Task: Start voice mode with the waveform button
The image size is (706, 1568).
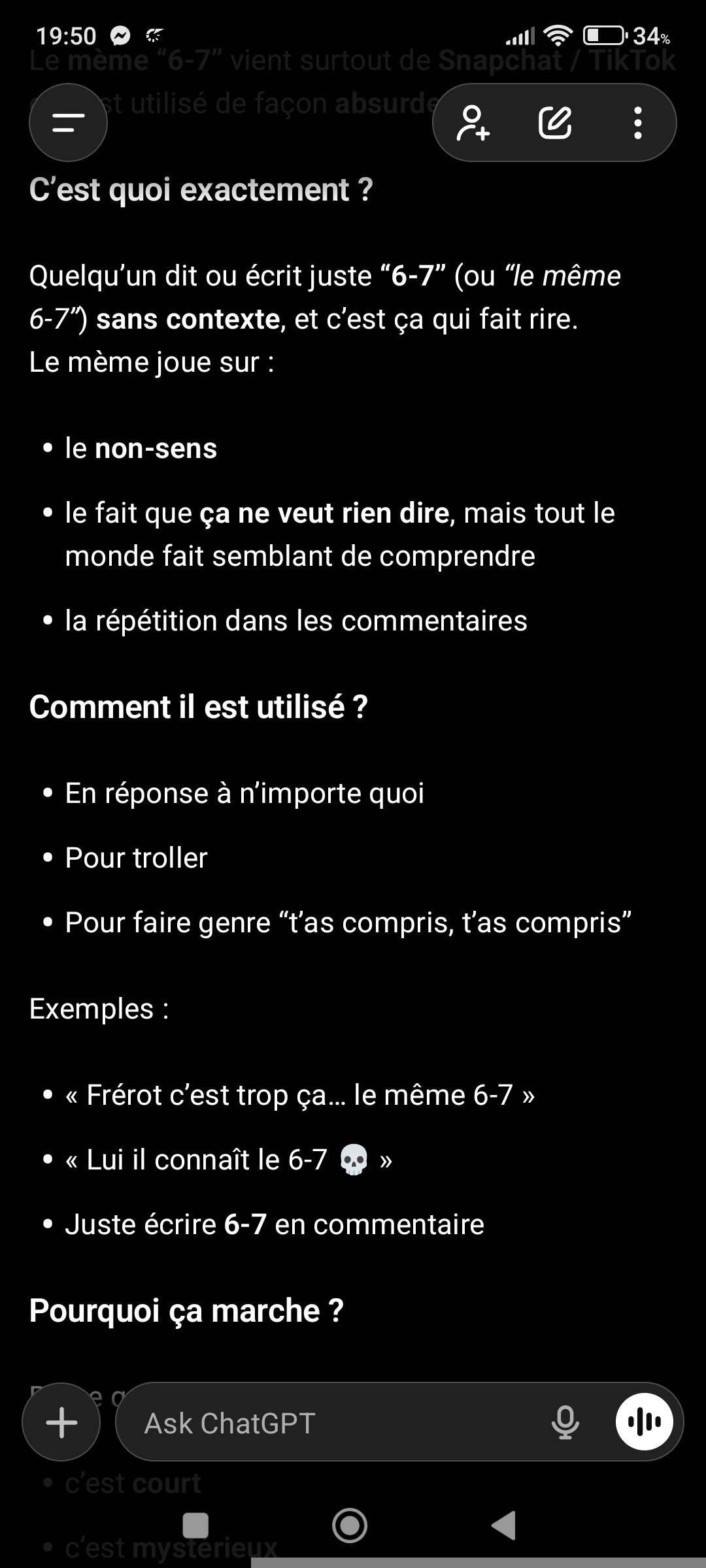Action: [645, 1422]
